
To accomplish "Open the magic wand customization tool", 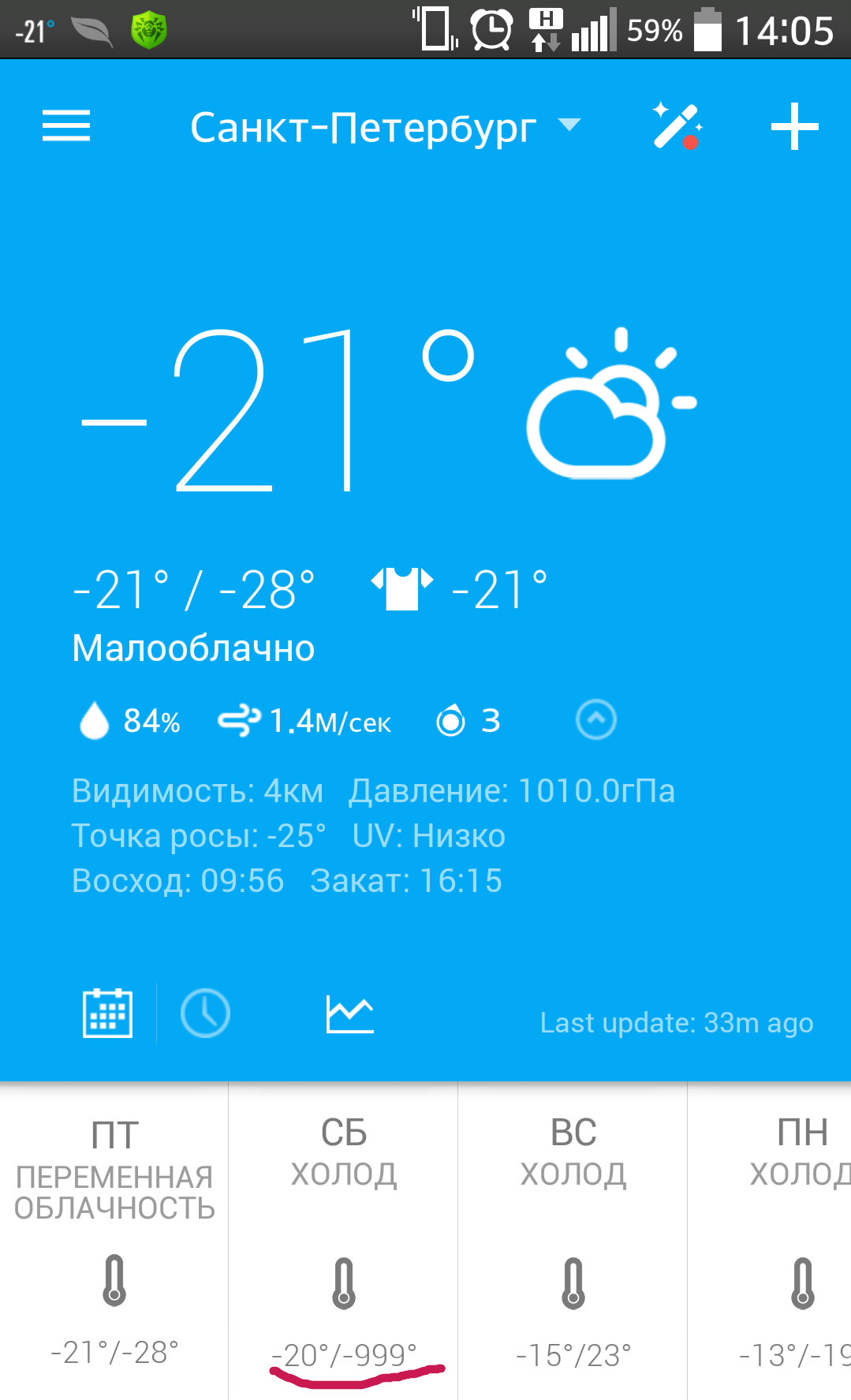I will pos(677,126).
